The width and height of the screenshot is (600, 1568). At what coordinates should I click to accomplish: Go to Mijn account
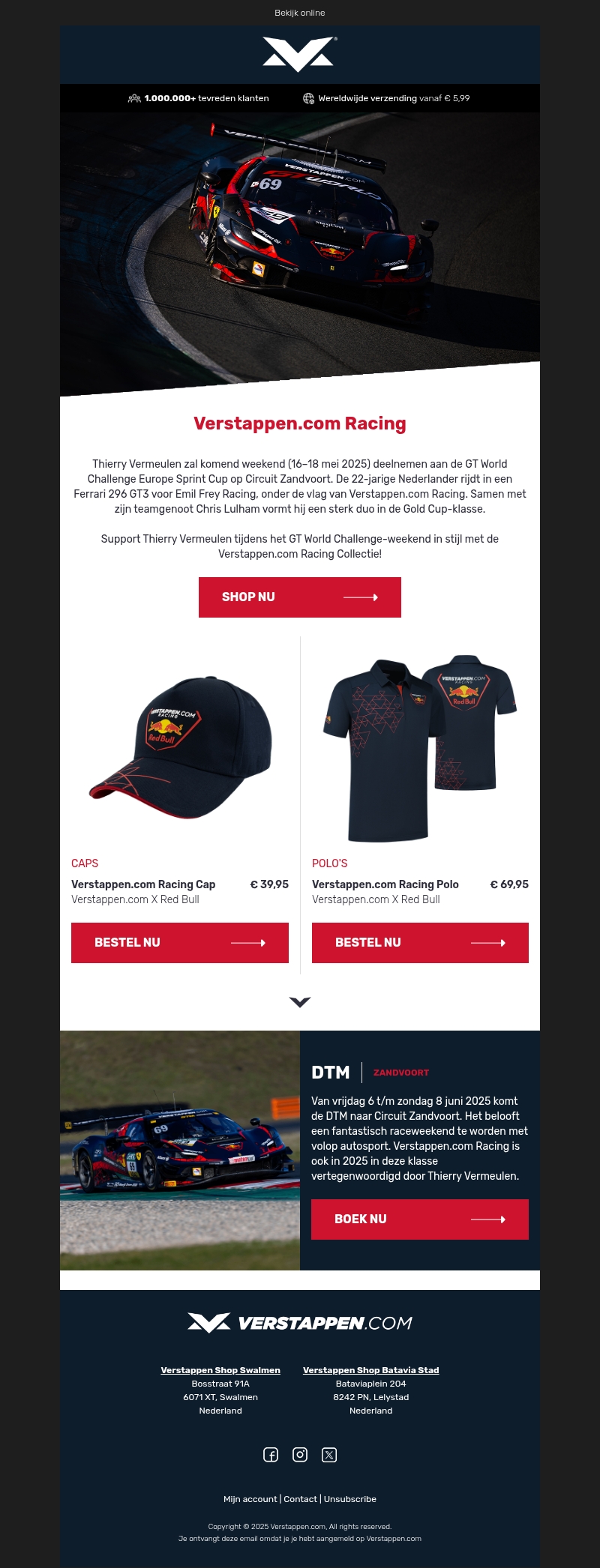pos(250,1499)
